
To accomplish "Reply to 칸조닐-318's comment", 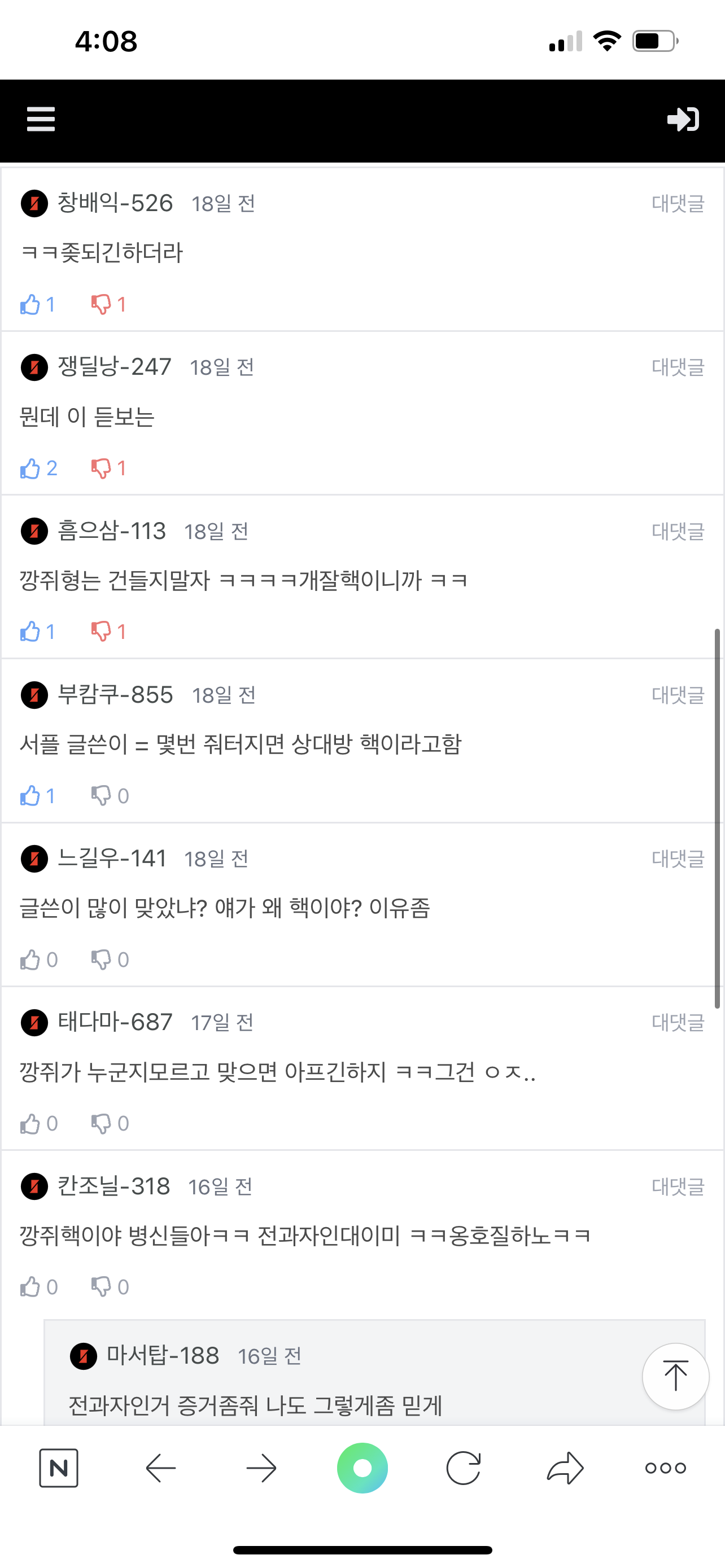I will click(x=678, y=1186).
